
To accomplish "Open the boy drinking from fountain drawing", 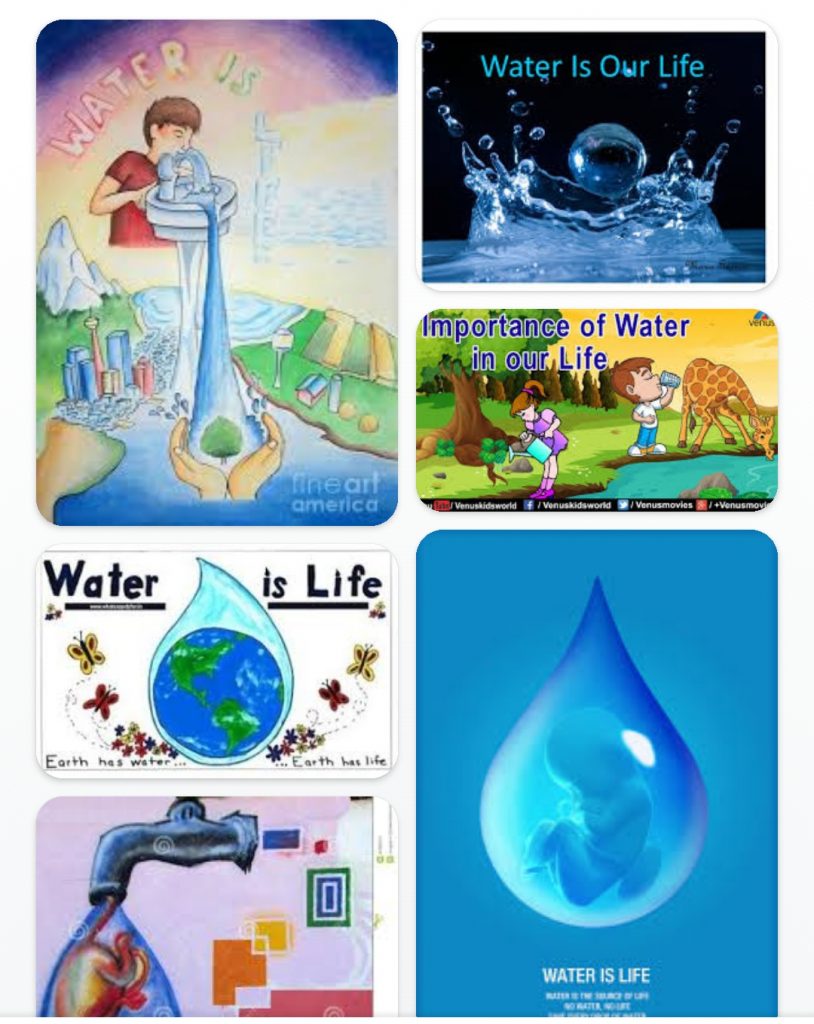I will click(217, 272).
